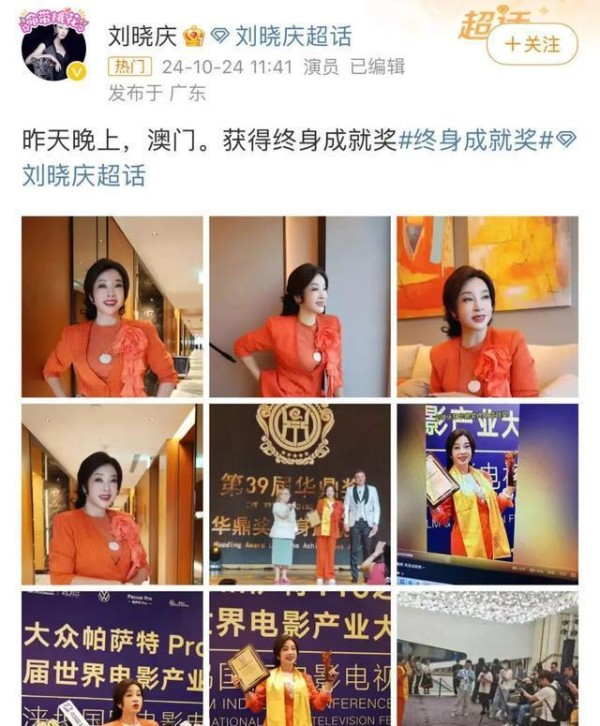View the photo with the orange painting background
Screen dimensions: 600x726
coord(487,306)
